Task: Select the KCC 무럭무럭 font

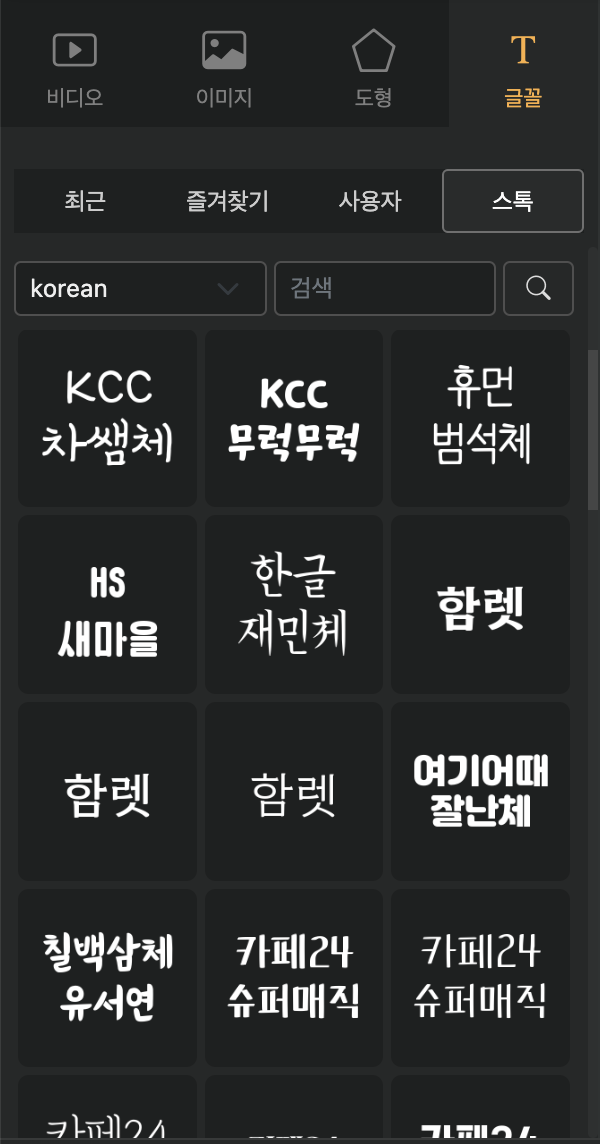Action: point(294,418)
